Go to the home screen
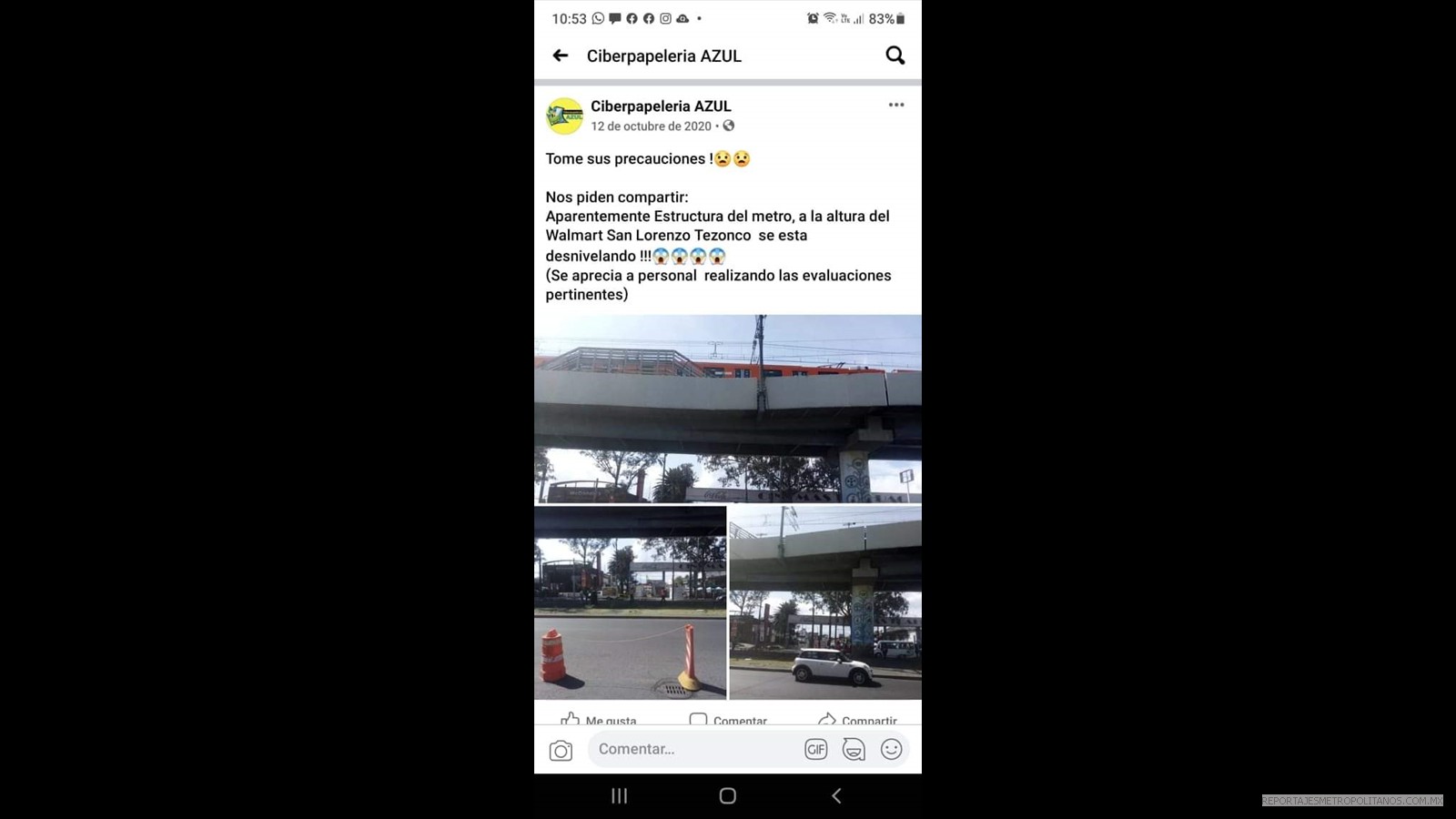This screenshot has height=819, width=1456. 727,795
